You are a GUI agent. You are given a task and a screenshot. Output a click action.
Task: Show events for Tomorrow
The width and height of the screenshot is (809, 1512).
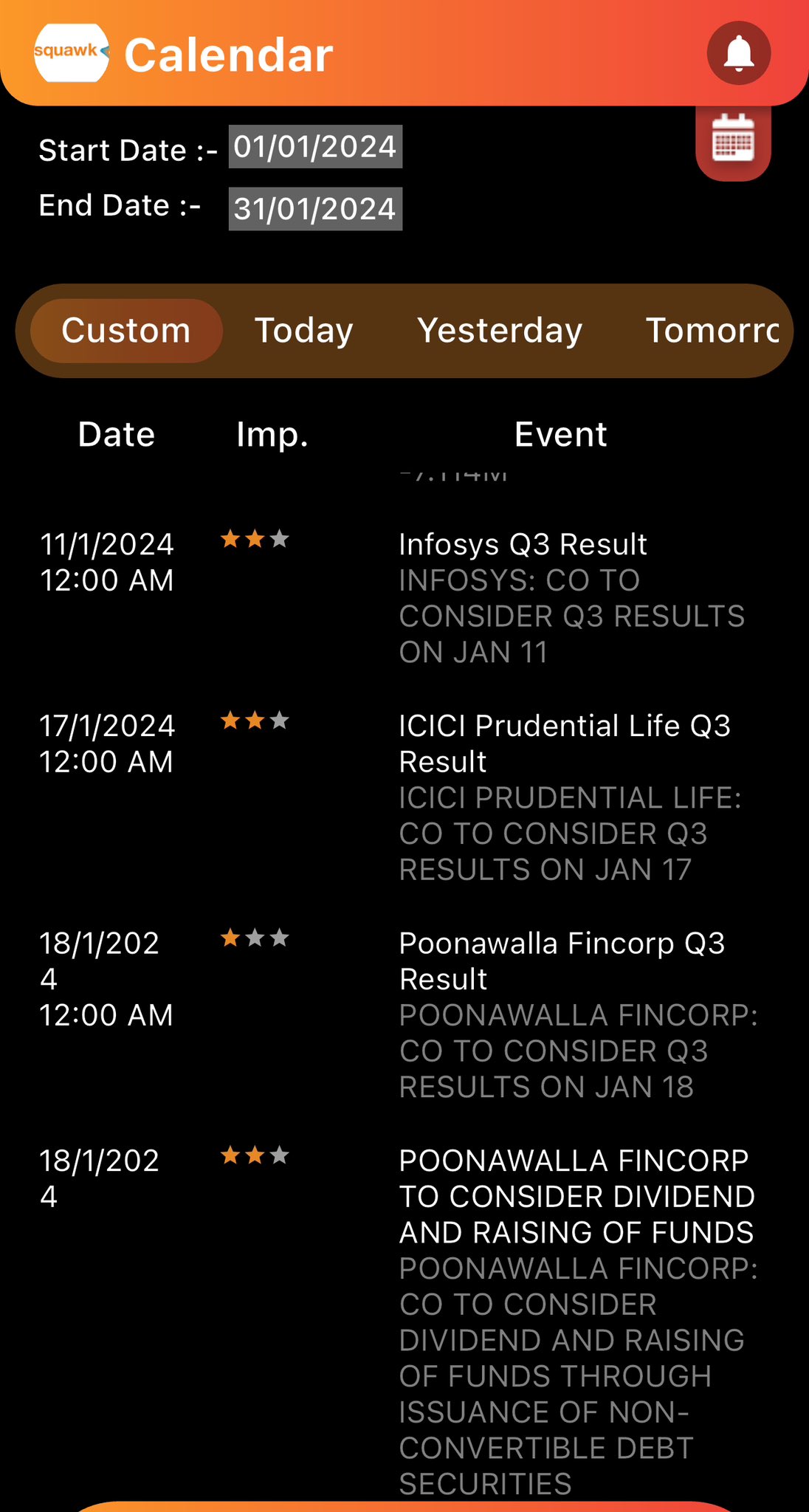pos(712,331)
